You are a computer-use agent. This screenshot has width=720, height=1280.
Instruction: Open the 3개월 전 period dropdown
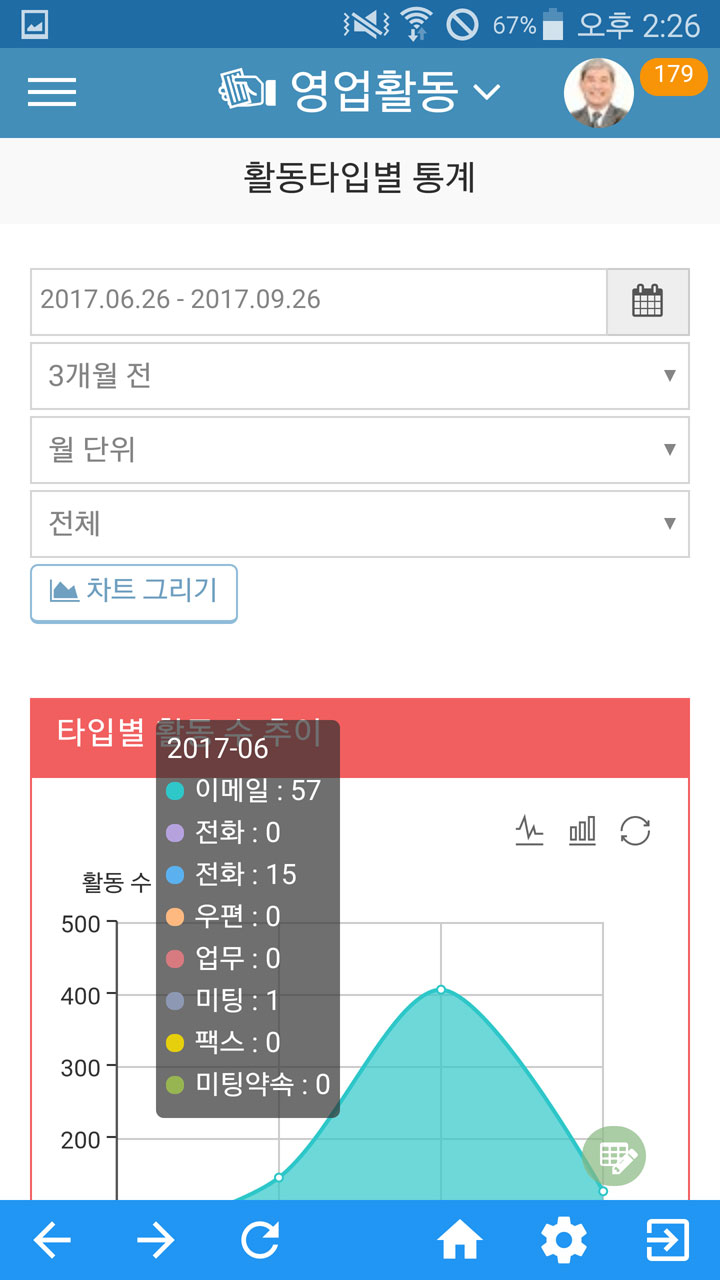[x=360, y=376]
